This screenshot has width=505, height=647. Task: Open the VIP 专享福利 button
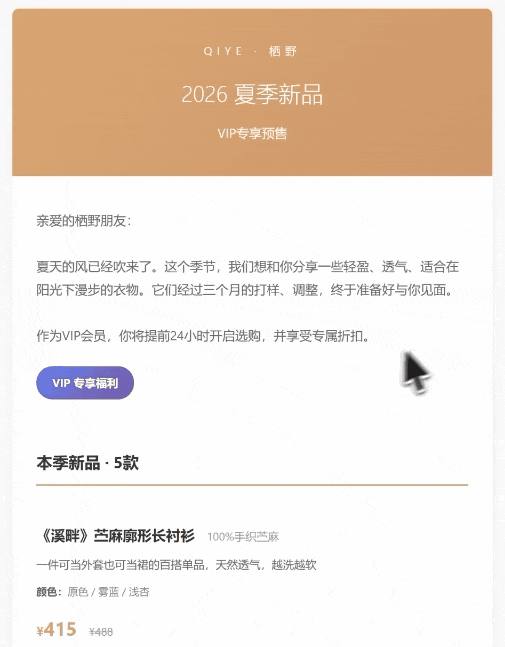coord(85,383)
